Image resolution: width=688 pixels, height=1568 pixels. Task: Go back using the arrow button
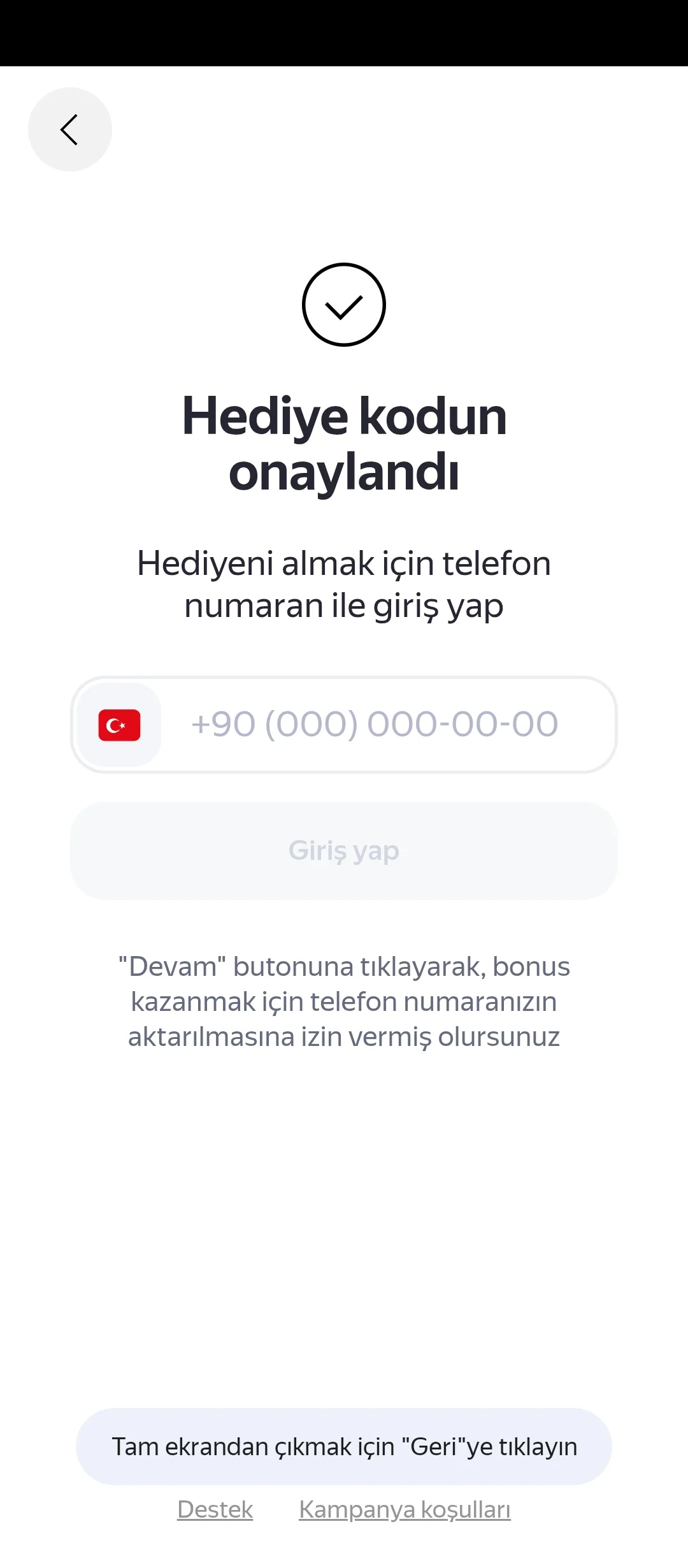pos(70,129)
